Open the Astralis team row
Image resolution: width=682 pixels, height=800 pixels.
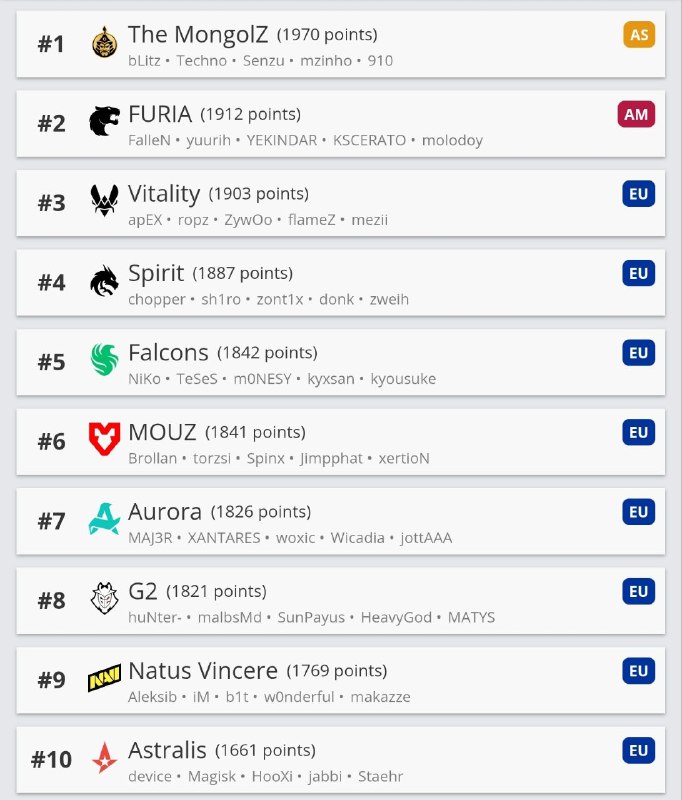click(167, 751)
